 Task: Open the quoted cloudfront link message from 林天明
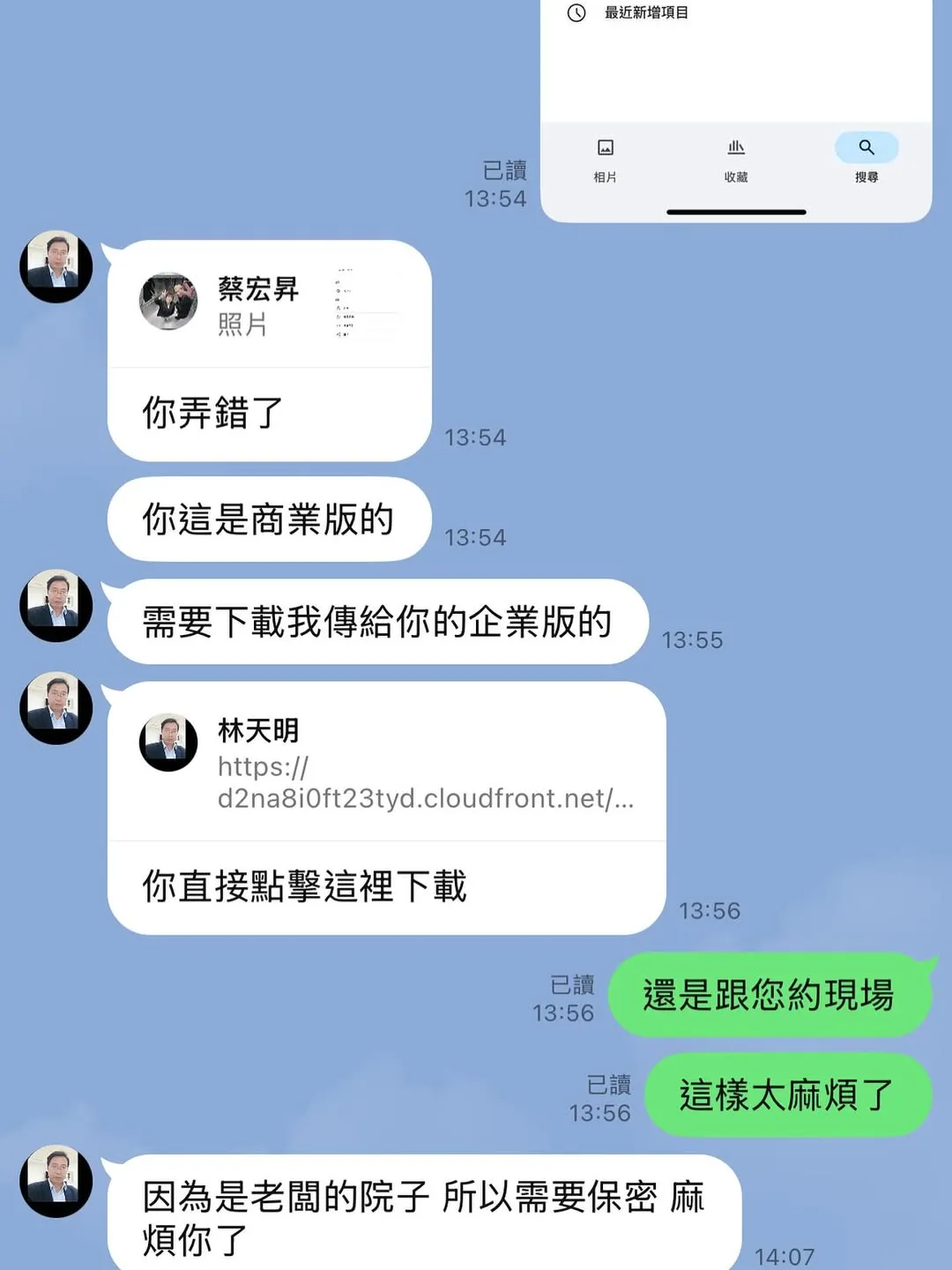pyautogui.click(x=386, y=763)
